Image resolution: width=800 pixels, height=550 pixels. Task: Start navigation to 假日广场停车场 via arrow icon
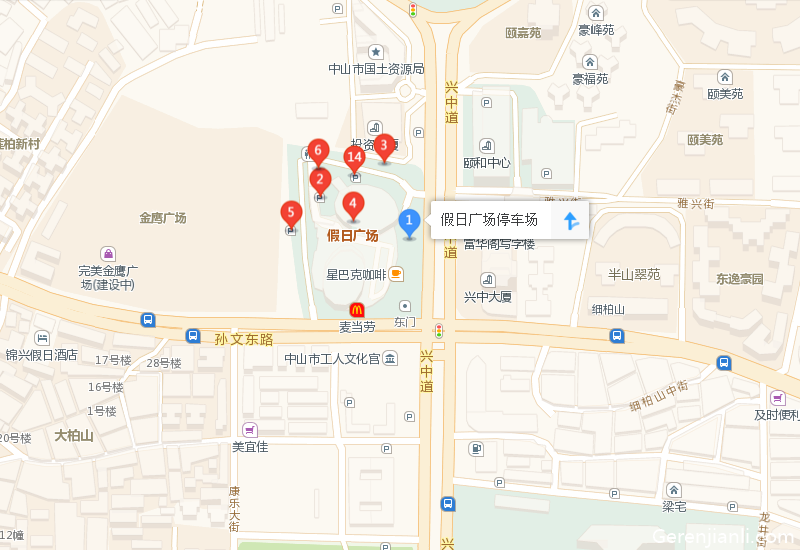point(571,221)
